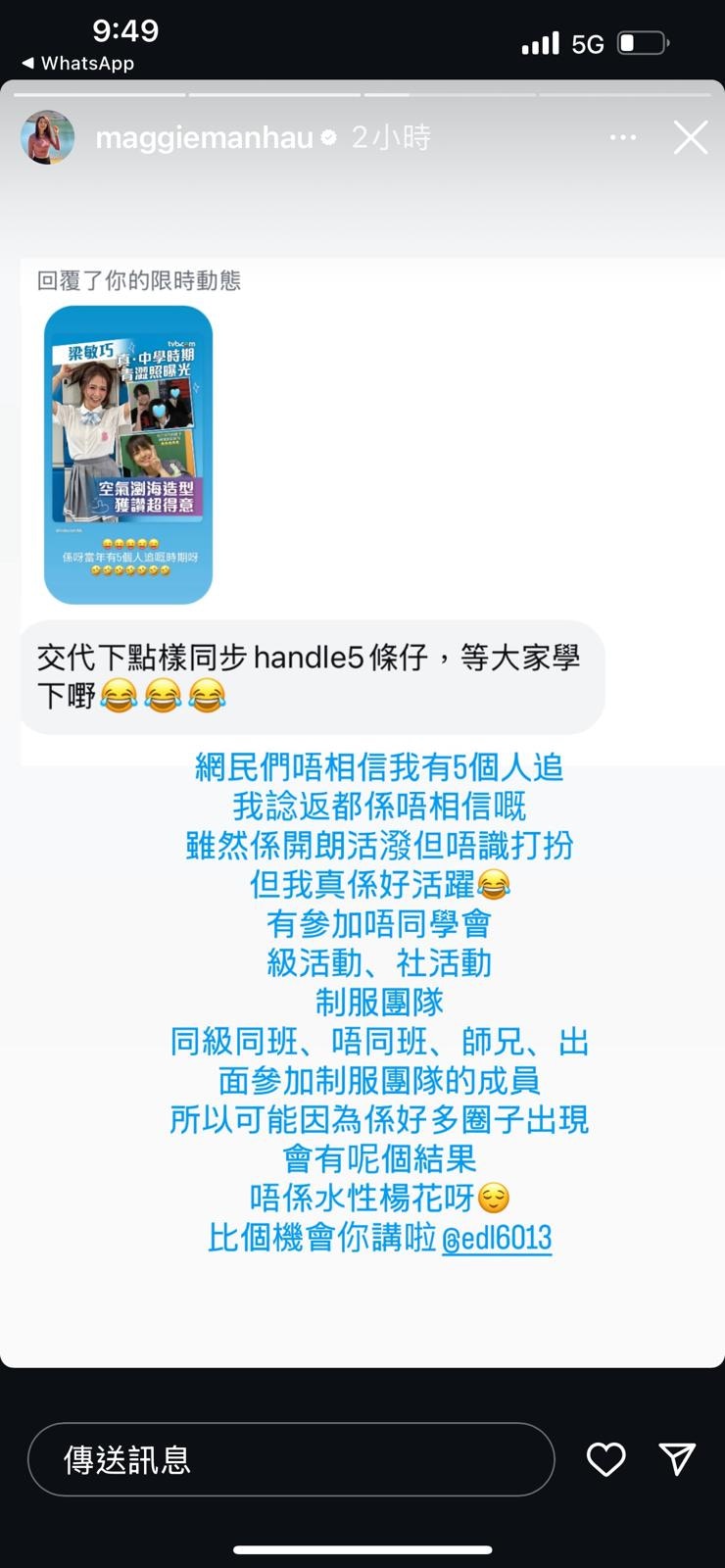Like this story with the heart
This screenshot has width=725, height=1568.
tap(605, 1459)
